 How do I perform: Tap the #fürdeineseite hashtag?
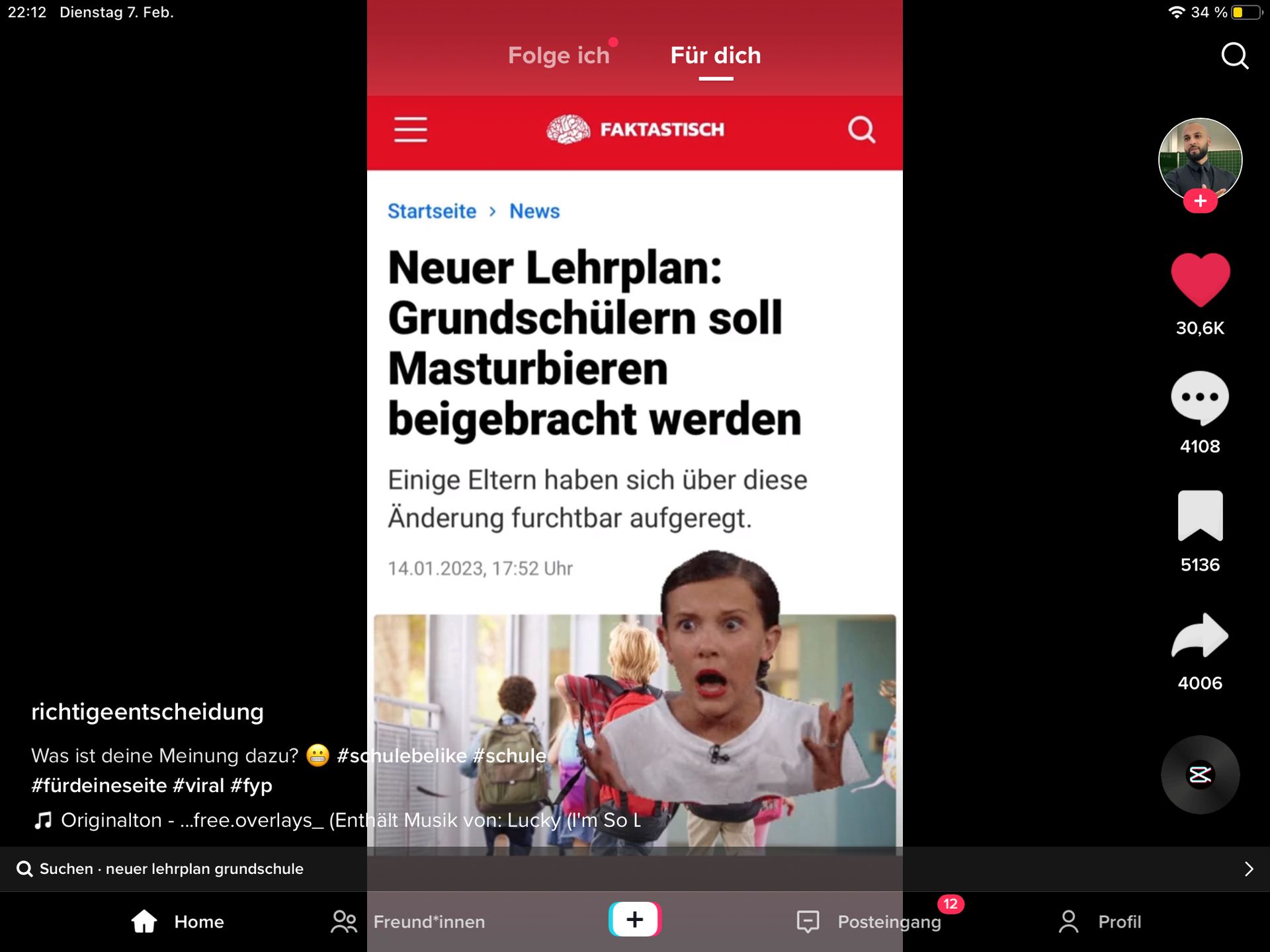point(99,785)
